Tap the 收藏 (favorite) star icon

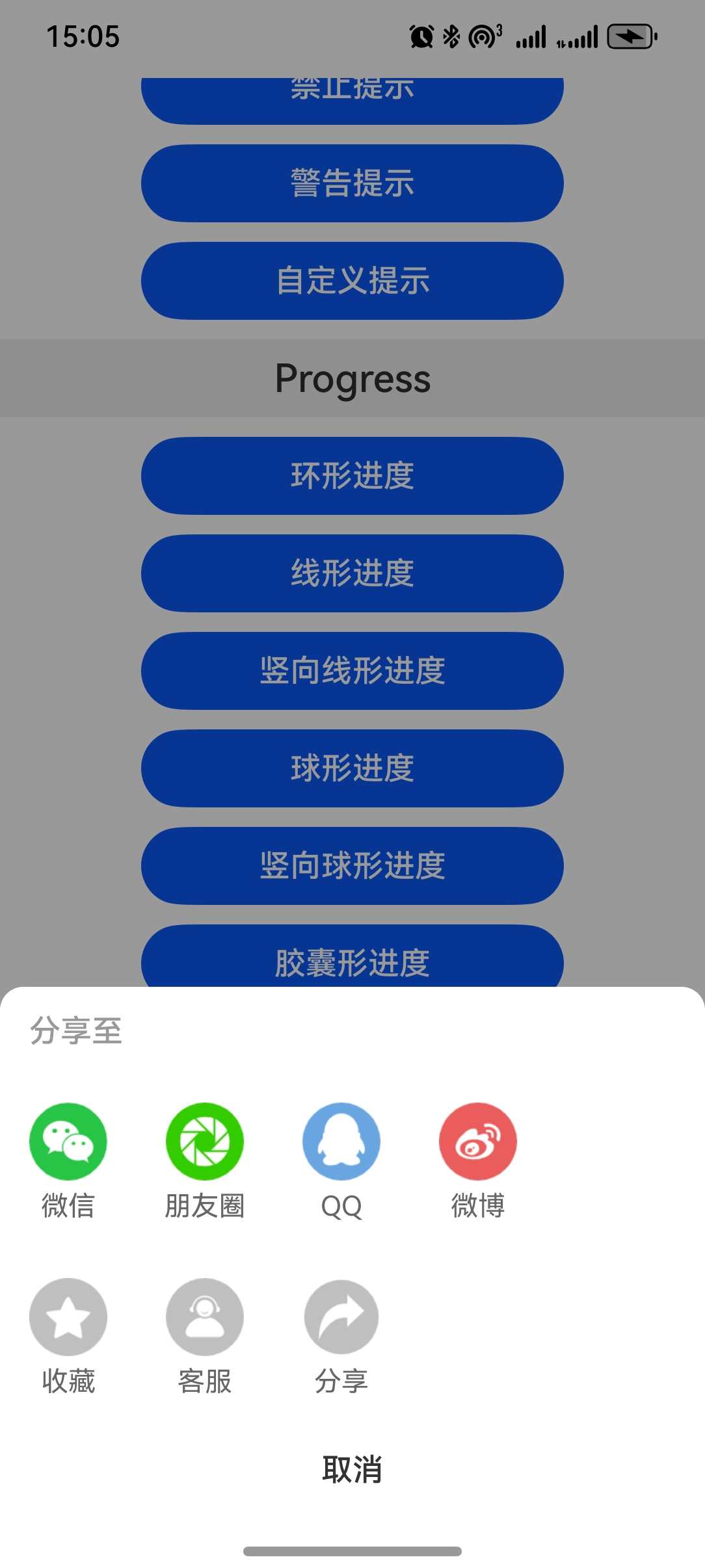pos(68,1316)
